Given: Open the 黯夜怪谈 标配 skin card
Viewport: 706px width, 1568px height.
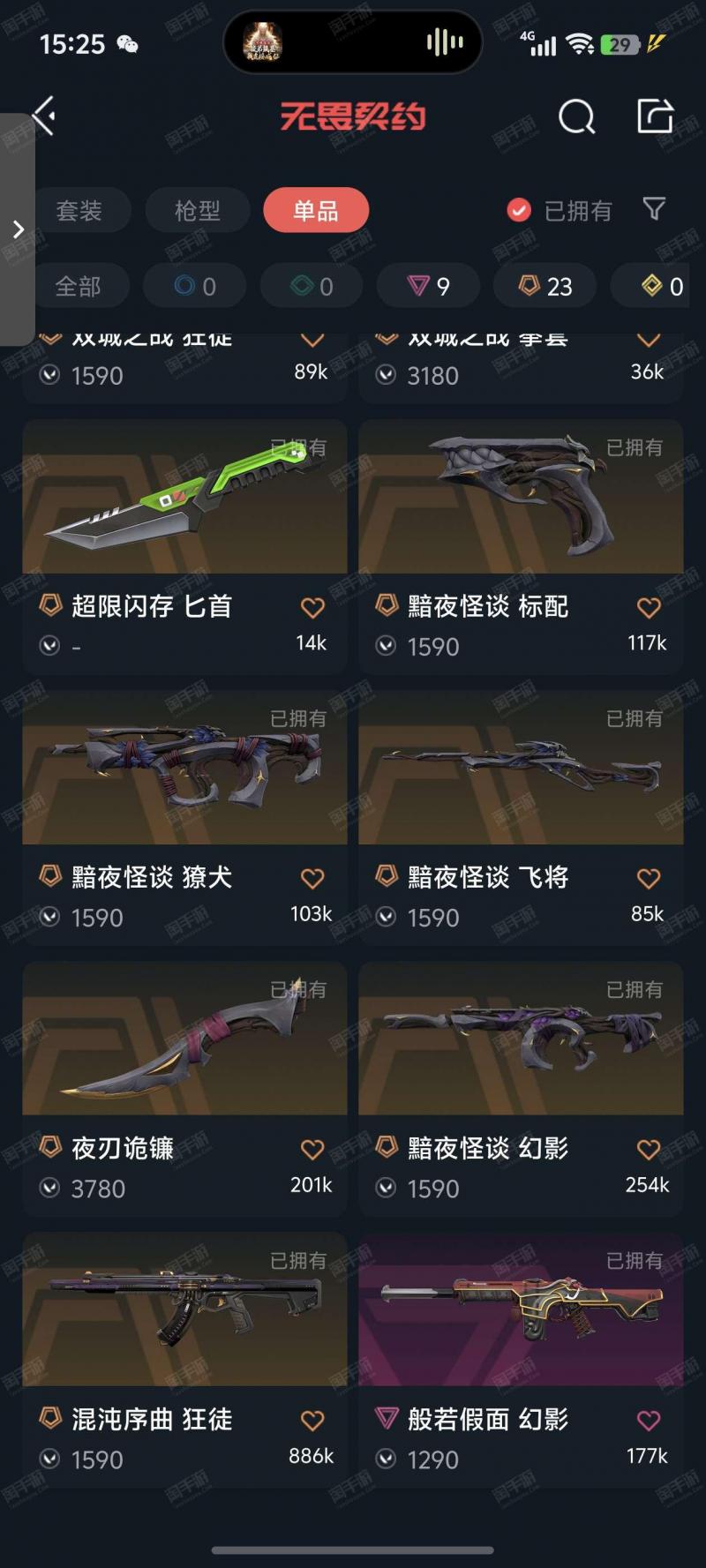Looking at the screenshot, I should pyautogui.click(x=521, y=547).
